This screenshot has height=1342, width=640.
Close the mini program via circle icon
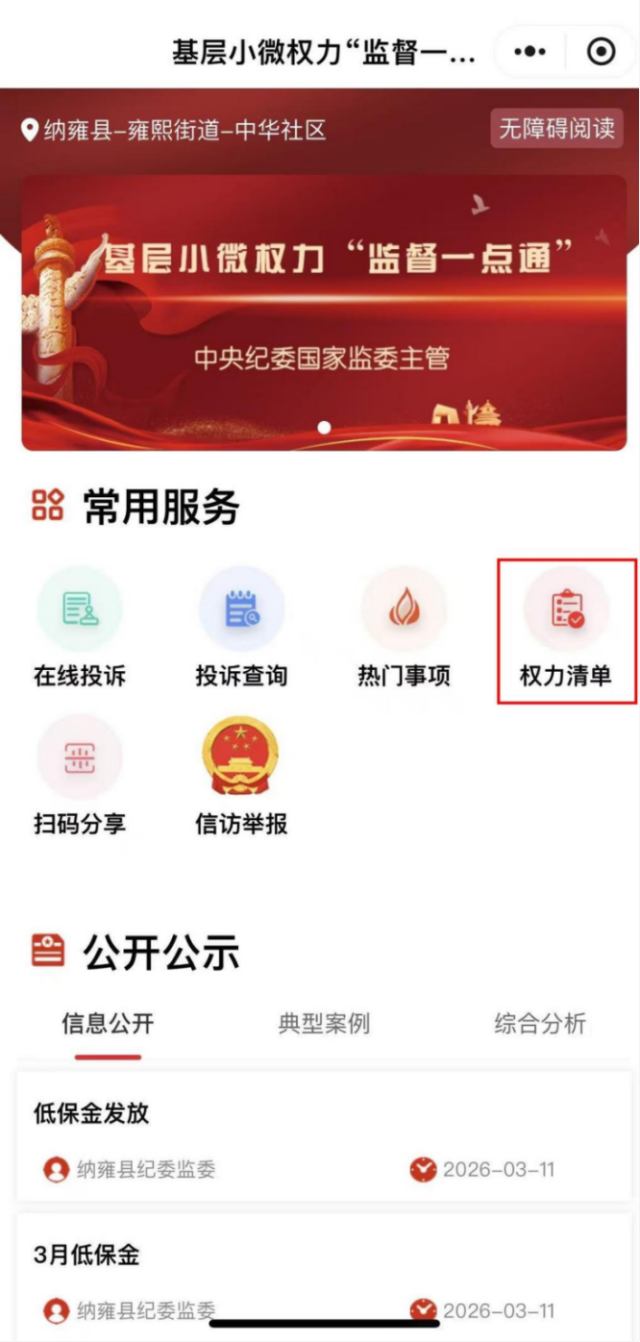tap(601, 51)
